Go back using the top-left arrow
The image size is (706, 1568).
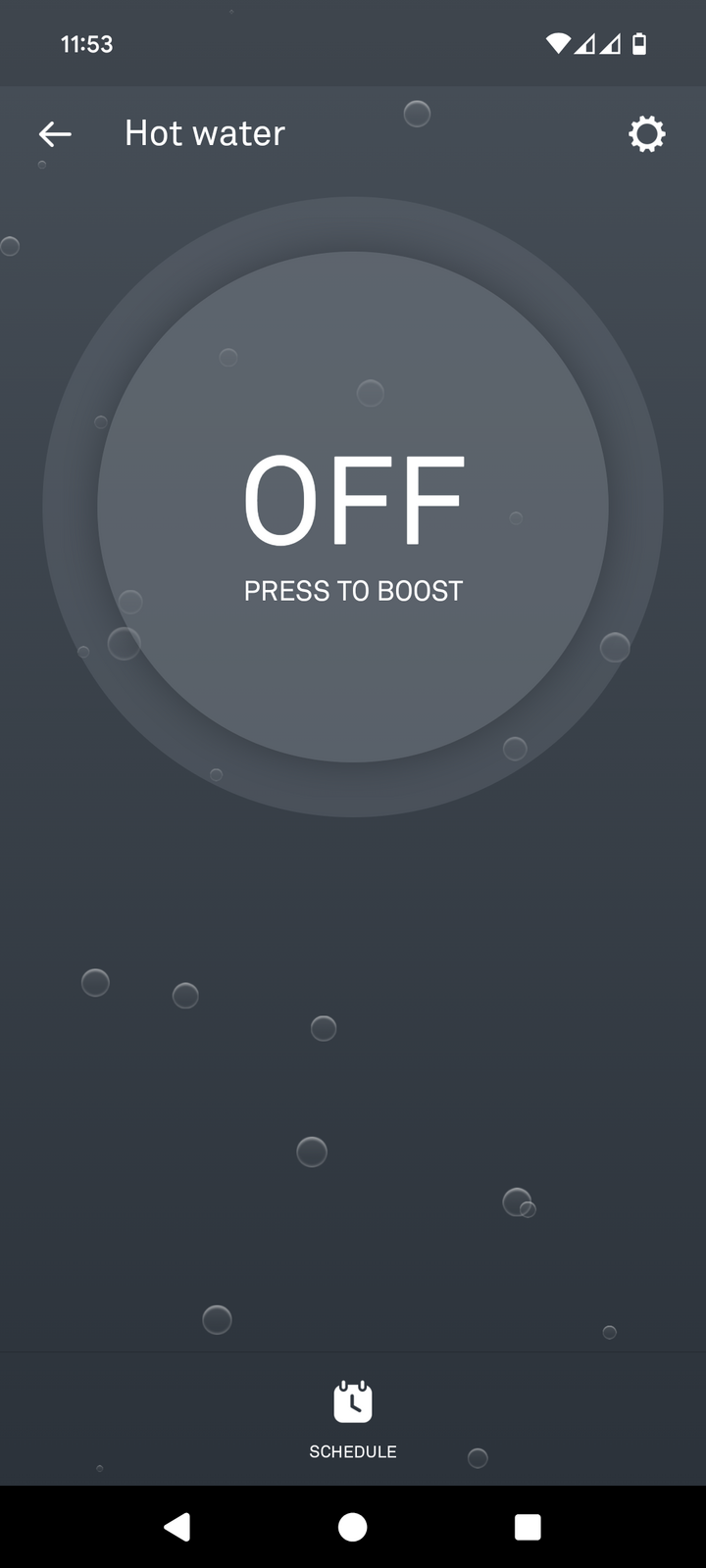click(x=55, y=134)
